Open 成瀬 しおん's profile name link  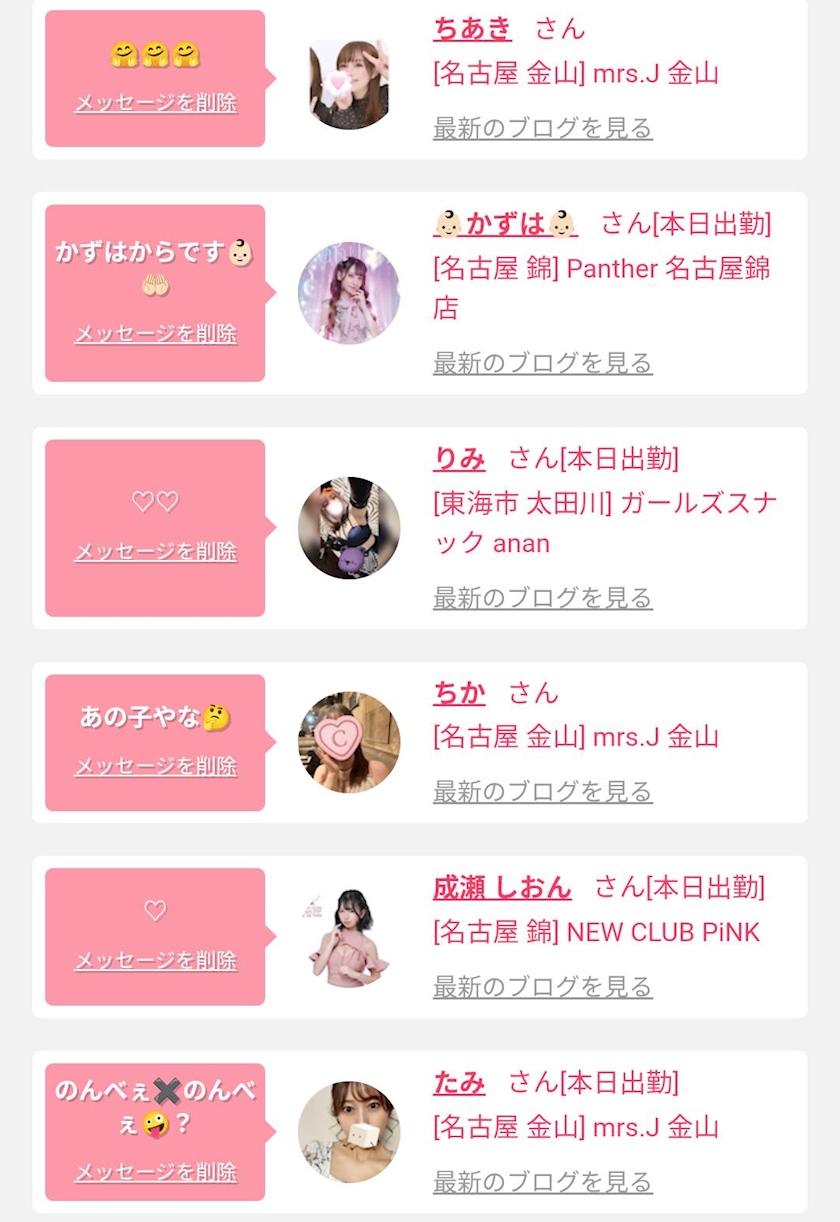502,887
